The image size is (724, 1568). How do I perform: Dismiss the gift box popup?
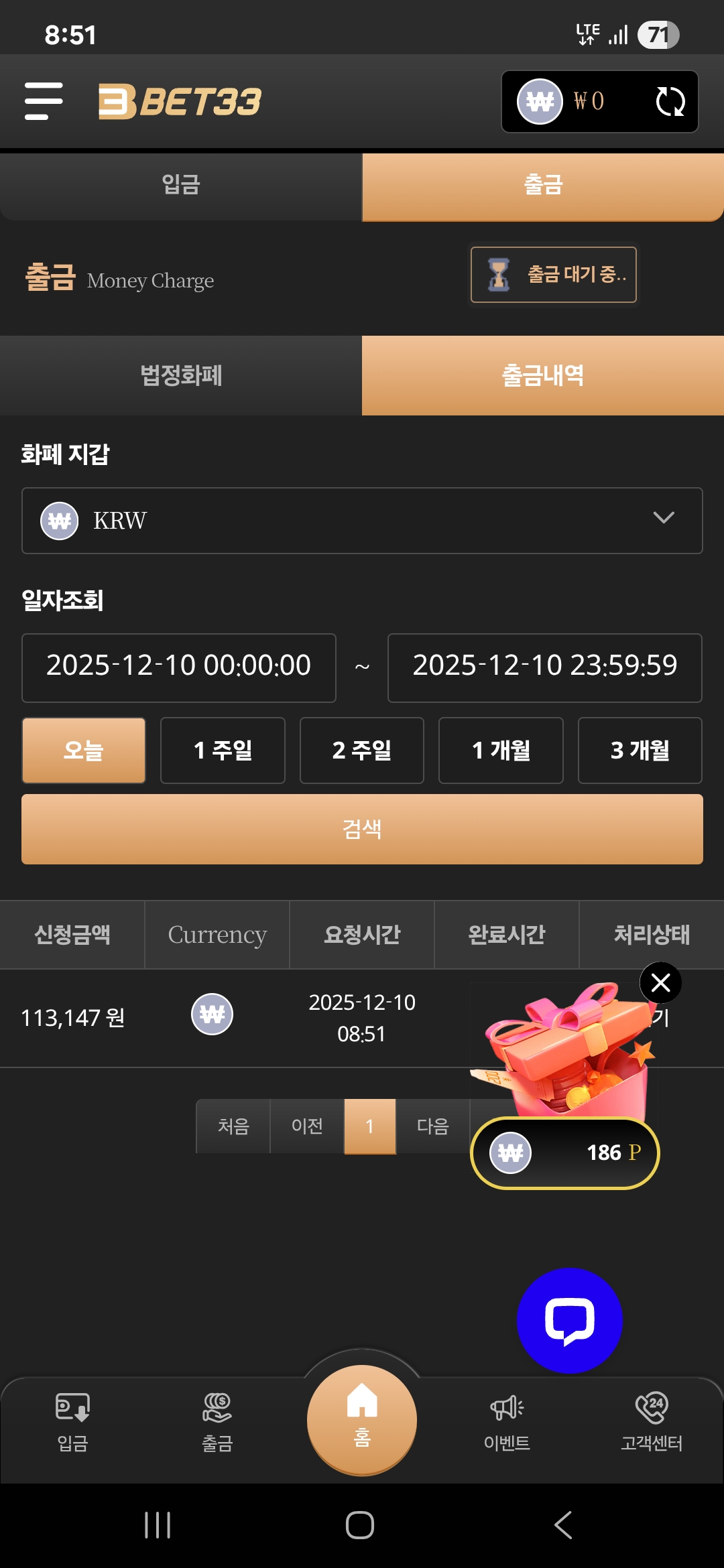(x=660, y=983)
